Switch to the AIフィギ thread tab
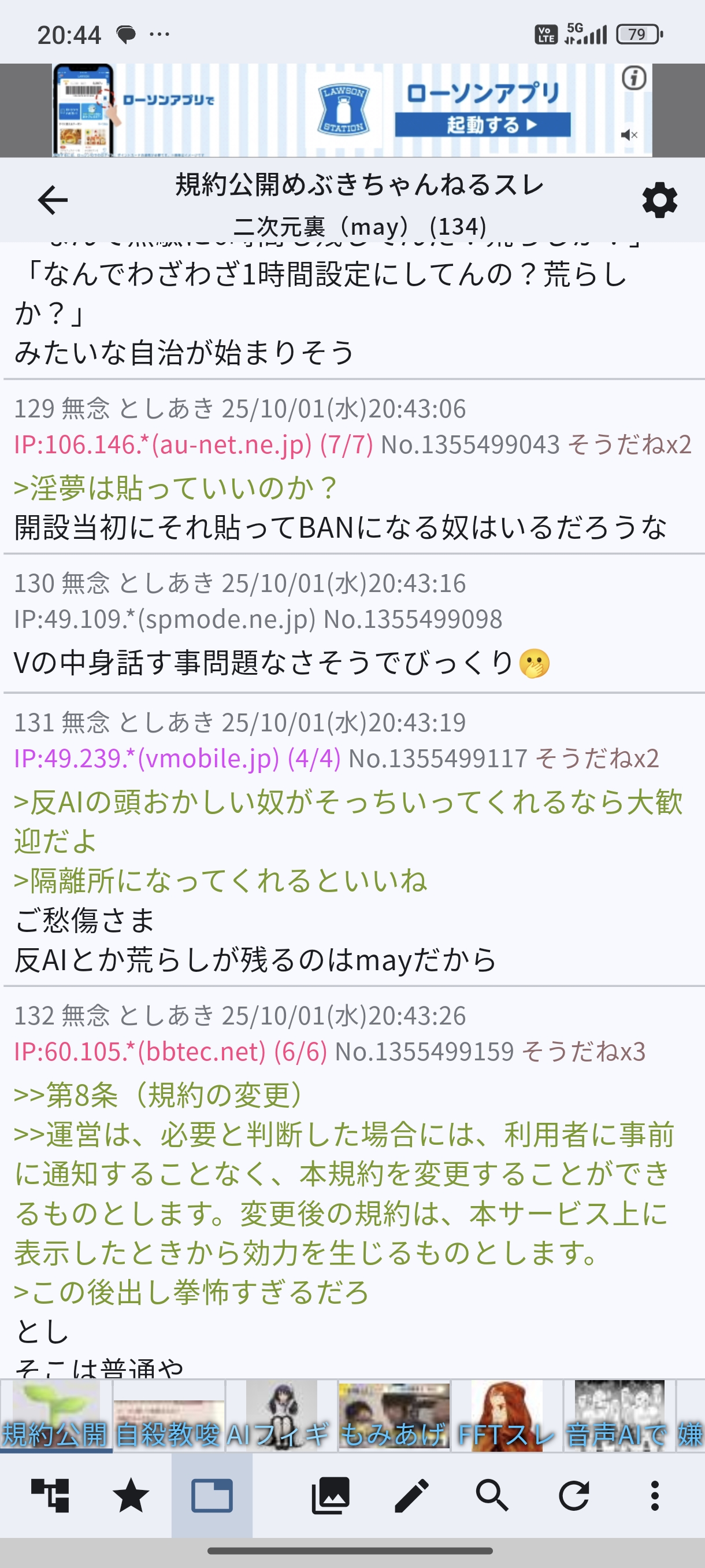This screenshot has width=705, height=1568. [x=280, y=1416]
